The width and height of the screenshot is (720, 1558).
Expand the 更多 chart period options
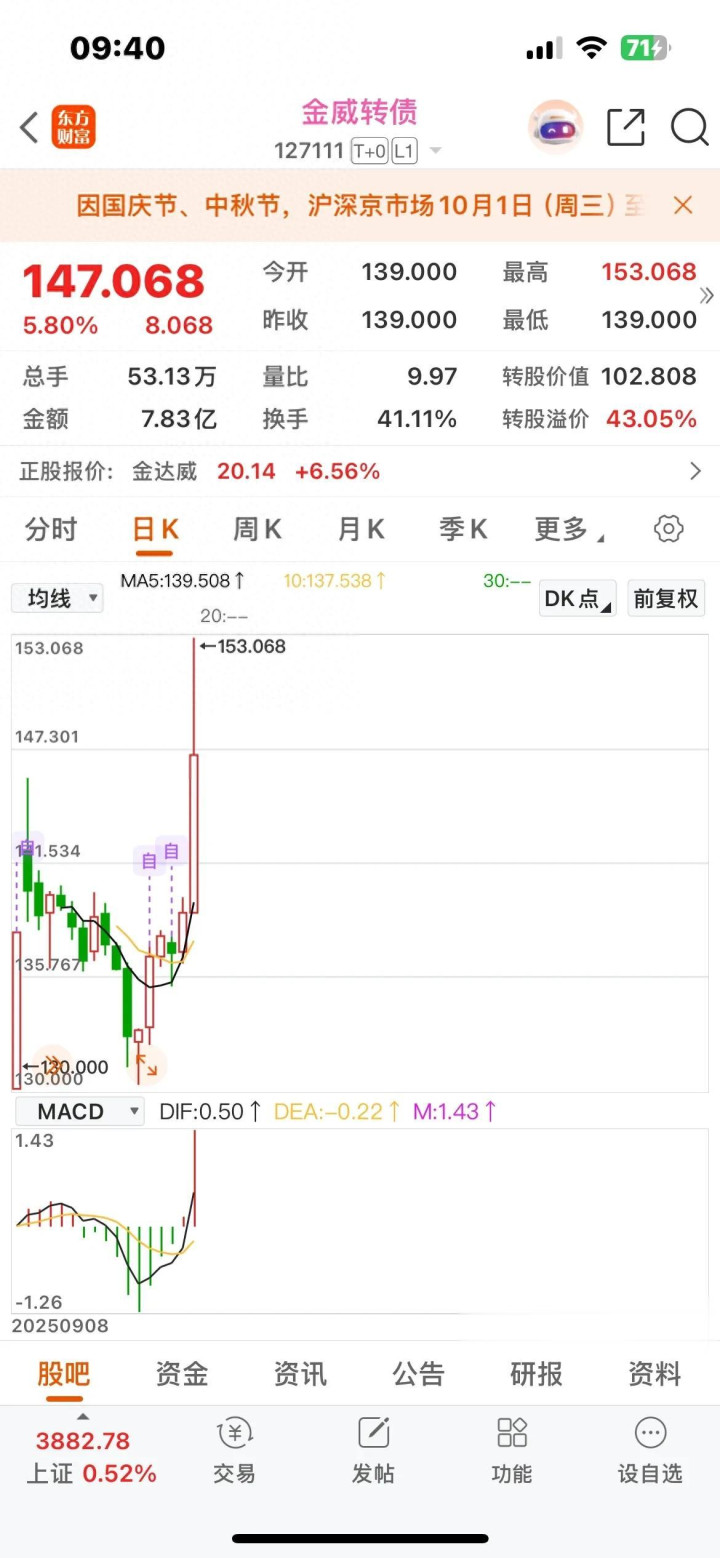click(x=568, y=529)
